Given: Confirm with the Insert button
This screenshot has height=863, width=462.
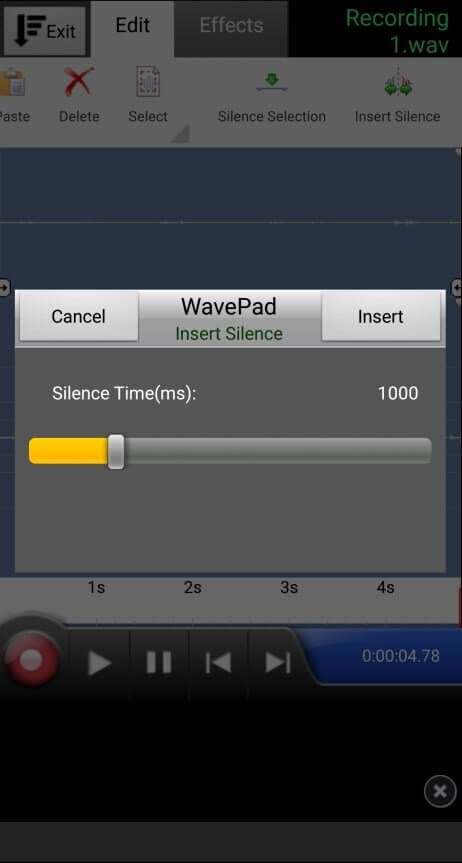Looking at the screenshot, I should pyautogui.click(x=381, y=316).
